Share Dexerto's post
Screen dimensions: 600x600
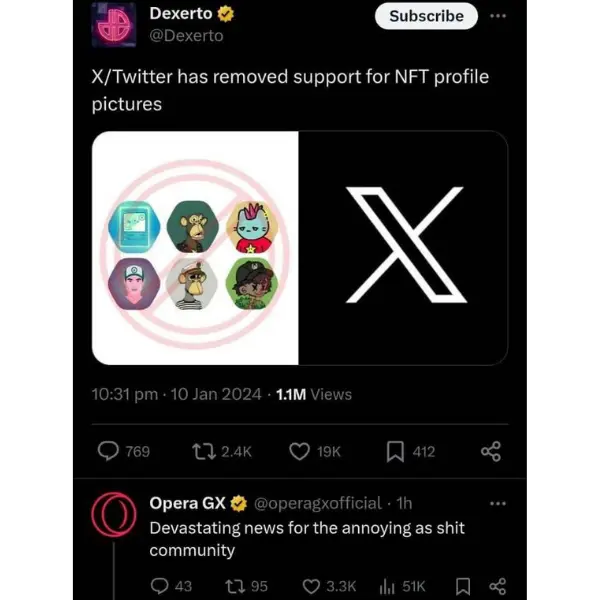tap(490, 452)
